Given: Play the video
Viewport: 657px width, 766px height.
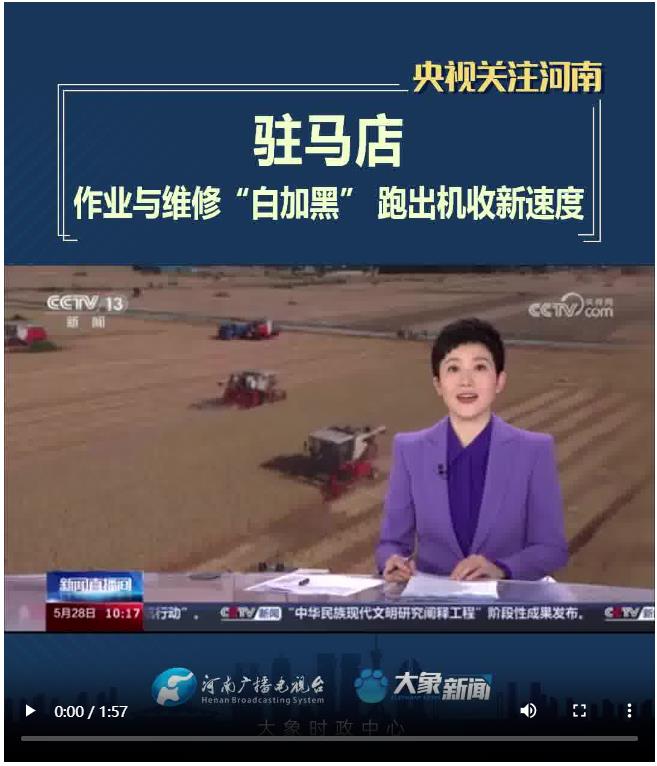Looking at the screenshot, I should coord(30,711).
